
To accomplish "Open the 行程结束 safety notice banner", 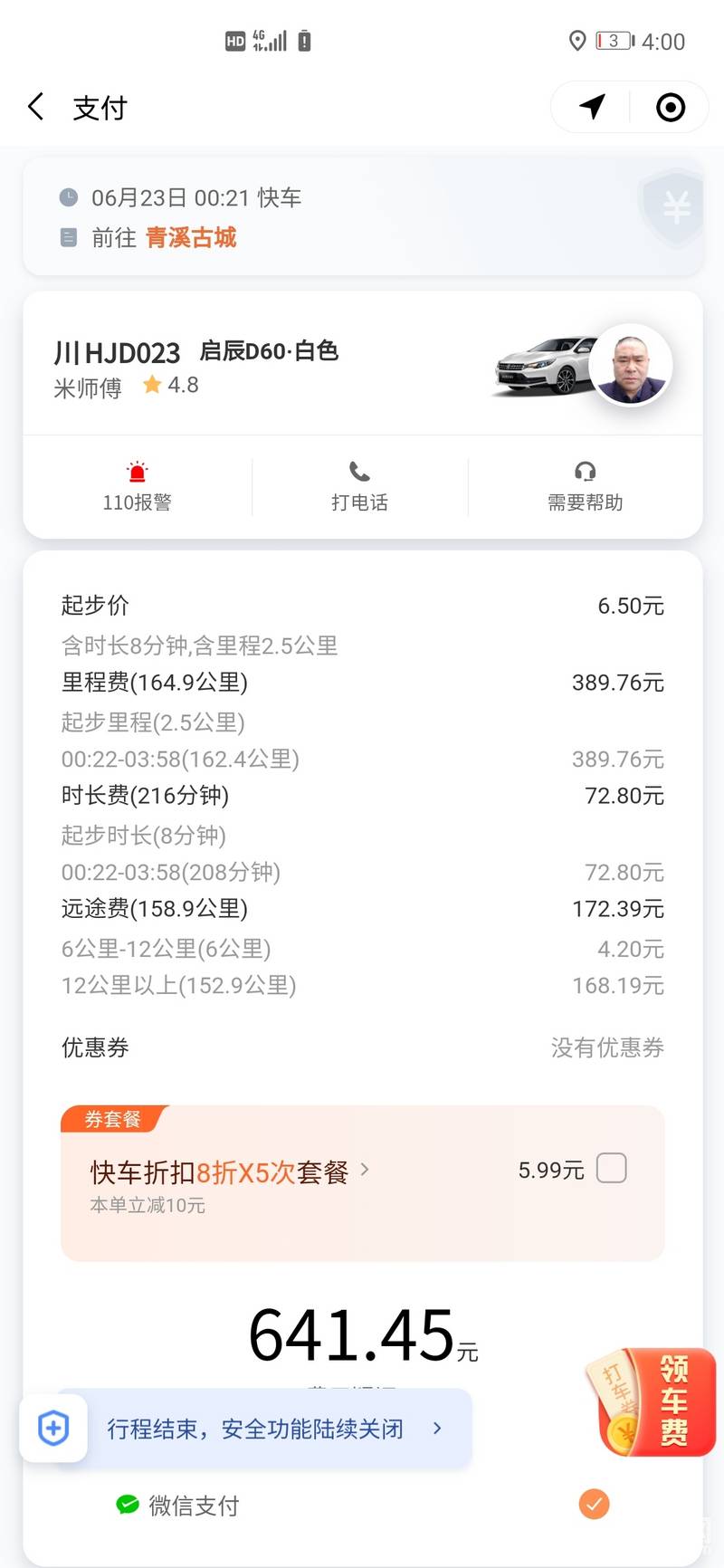I will pos(271,1429).
